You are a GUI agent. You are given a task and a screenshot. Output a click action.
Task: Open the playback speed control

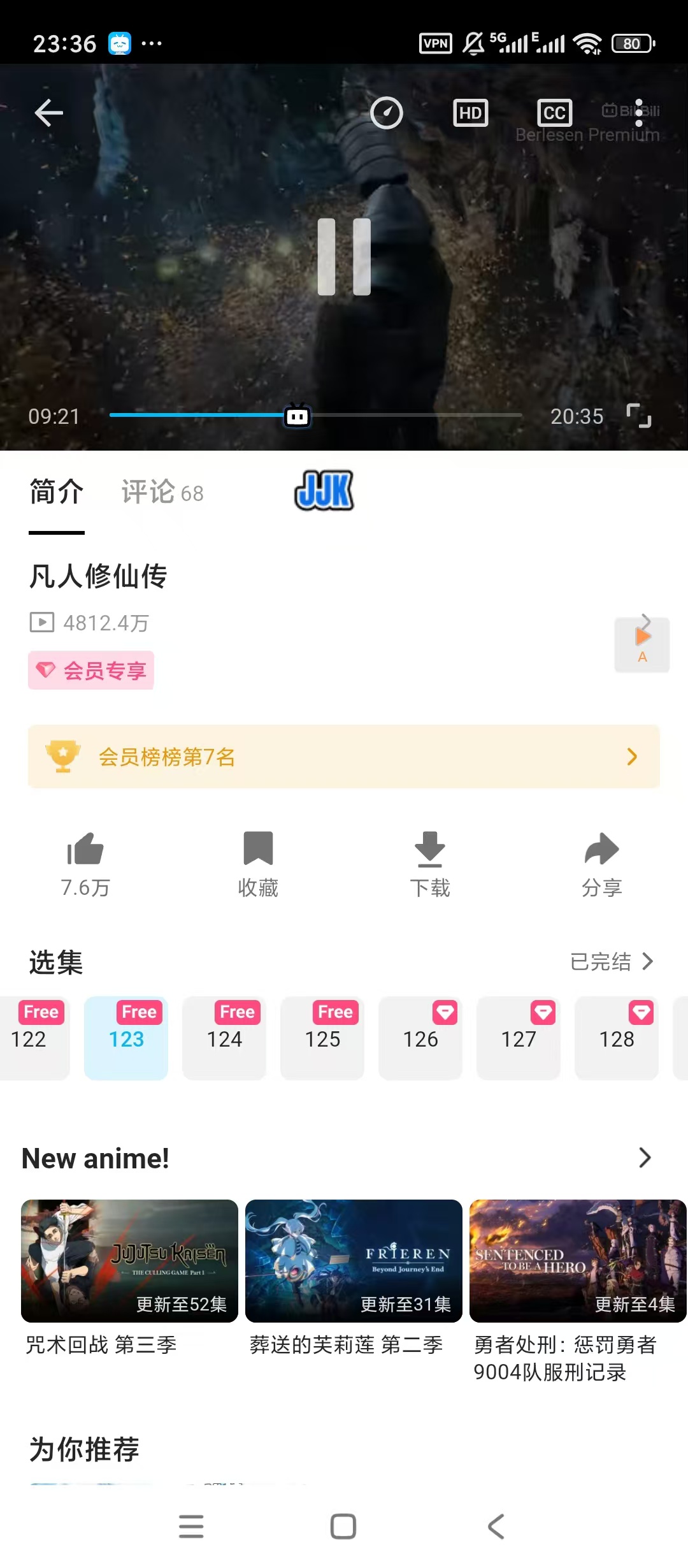(387, 112)
